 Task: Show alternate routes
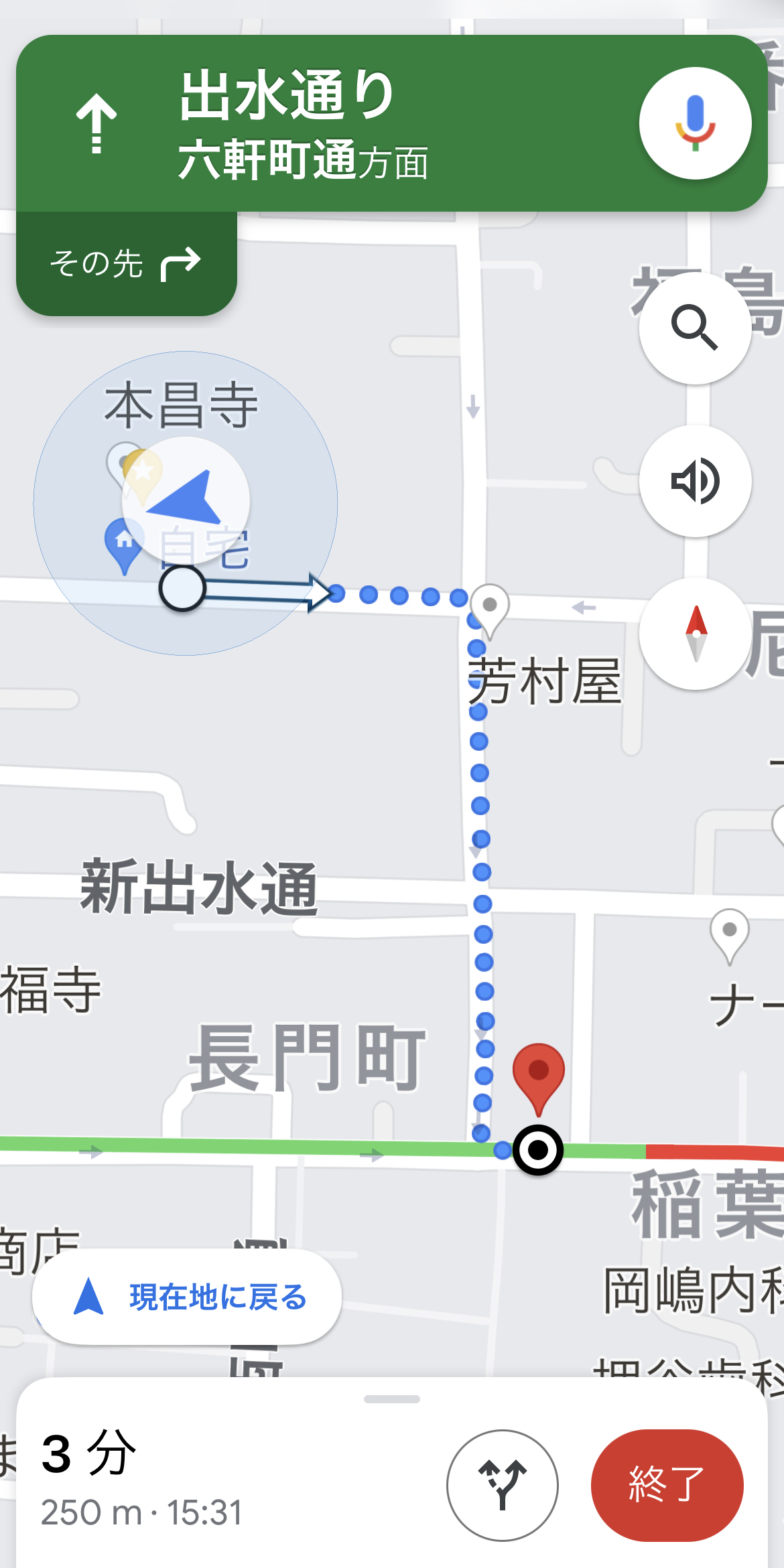pyautogui.click(x=503, y=1485)
